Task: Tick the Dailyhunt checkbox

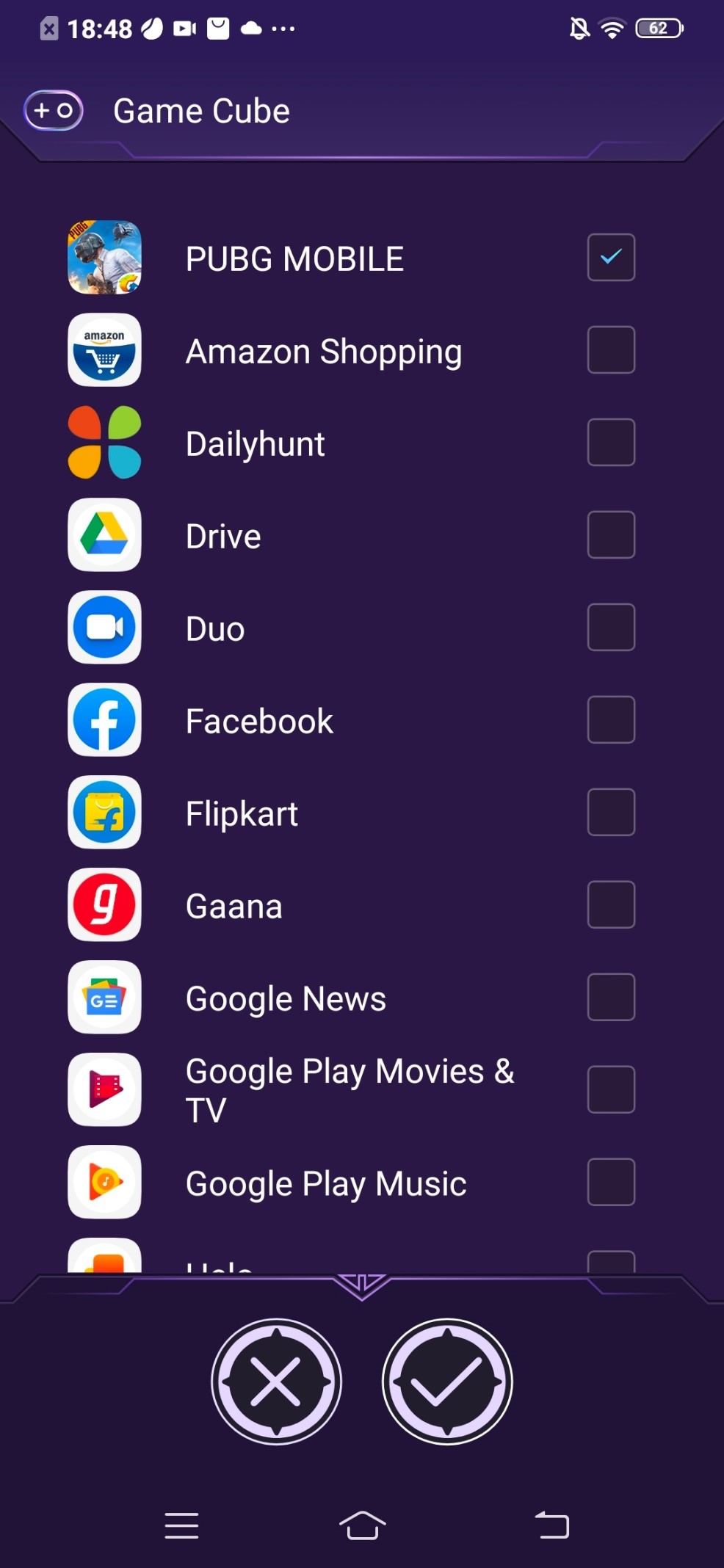Action: 611,443
